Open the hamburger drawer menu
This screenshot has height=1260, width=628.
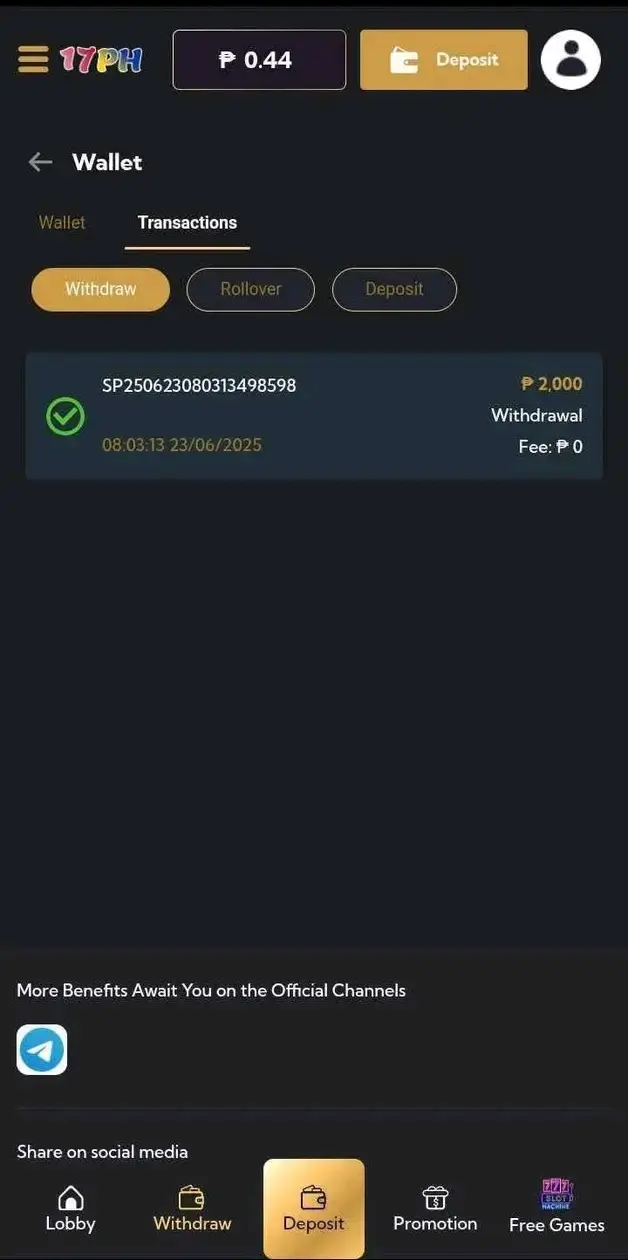[33, 59]
